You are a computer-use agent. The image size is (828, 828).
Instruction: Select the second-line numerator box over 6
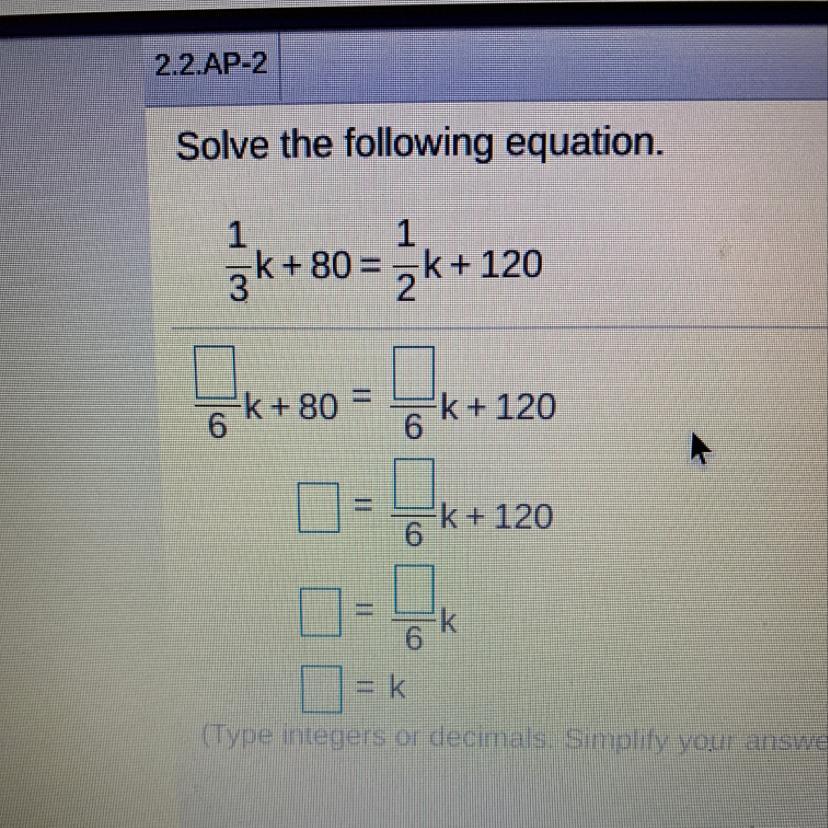[x=413, y=484]
